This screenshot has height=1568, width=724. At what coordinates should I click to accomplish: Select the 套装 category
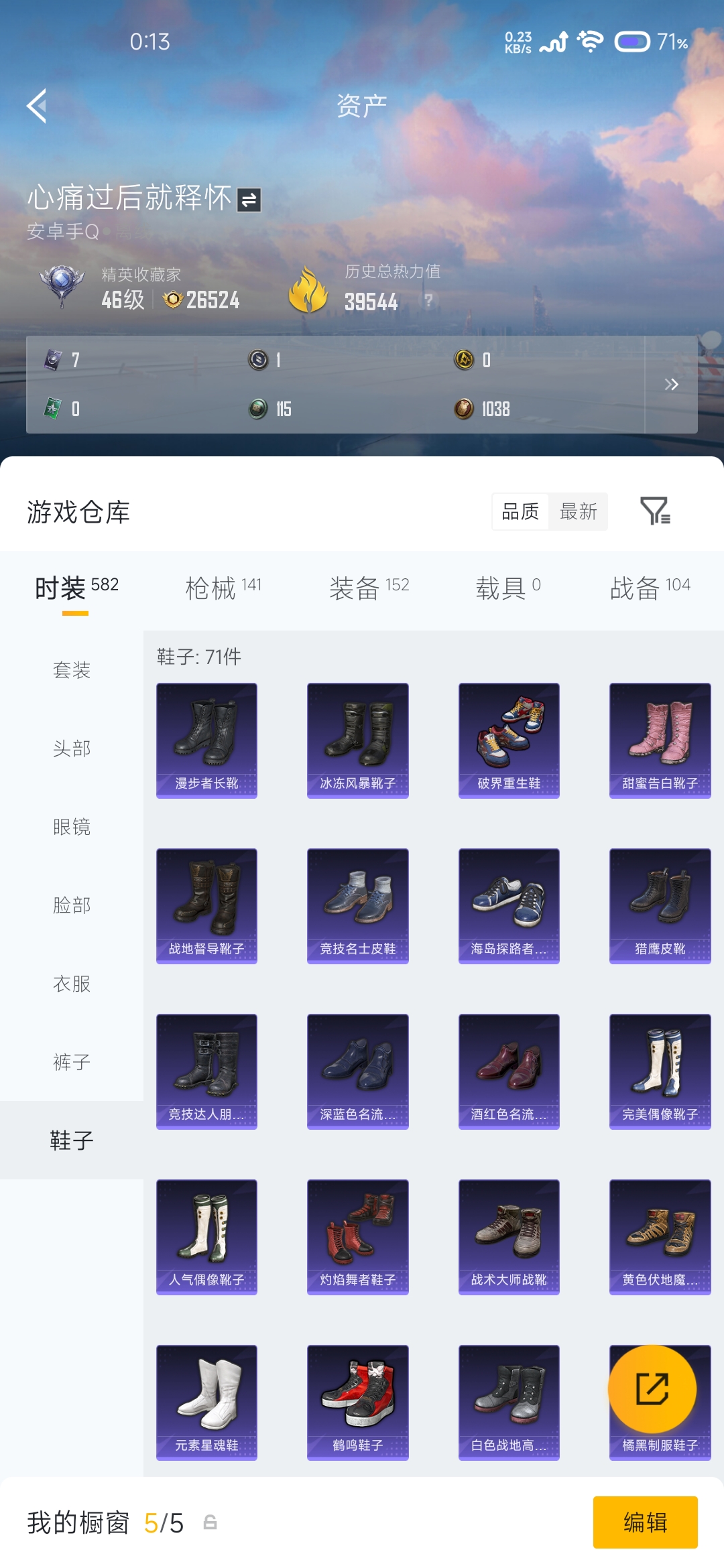tap(72, 670)
